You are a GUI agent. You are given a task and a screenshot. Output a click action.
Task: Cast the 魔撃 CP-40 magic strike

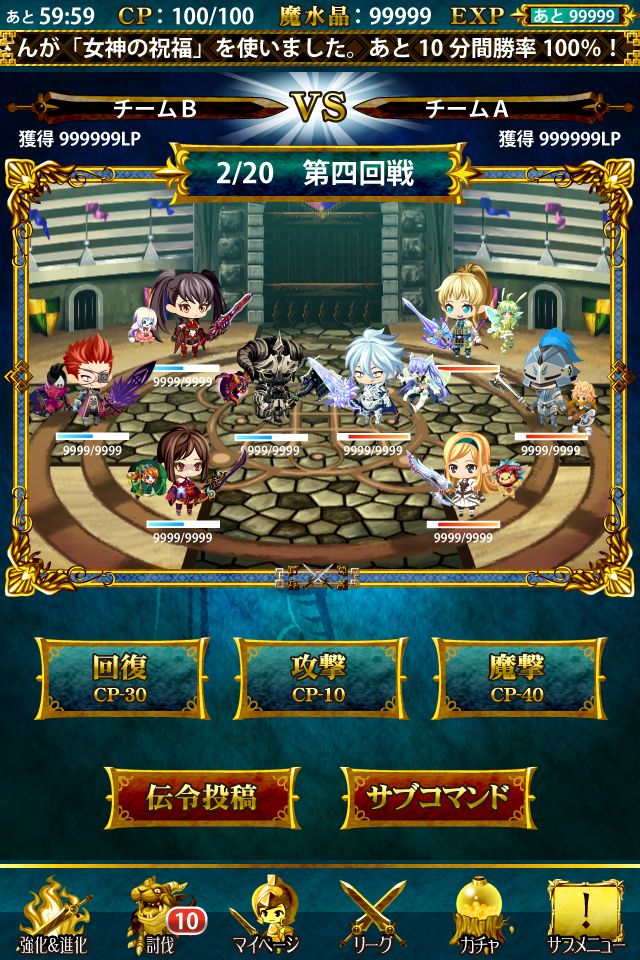[x=516, y=677]
